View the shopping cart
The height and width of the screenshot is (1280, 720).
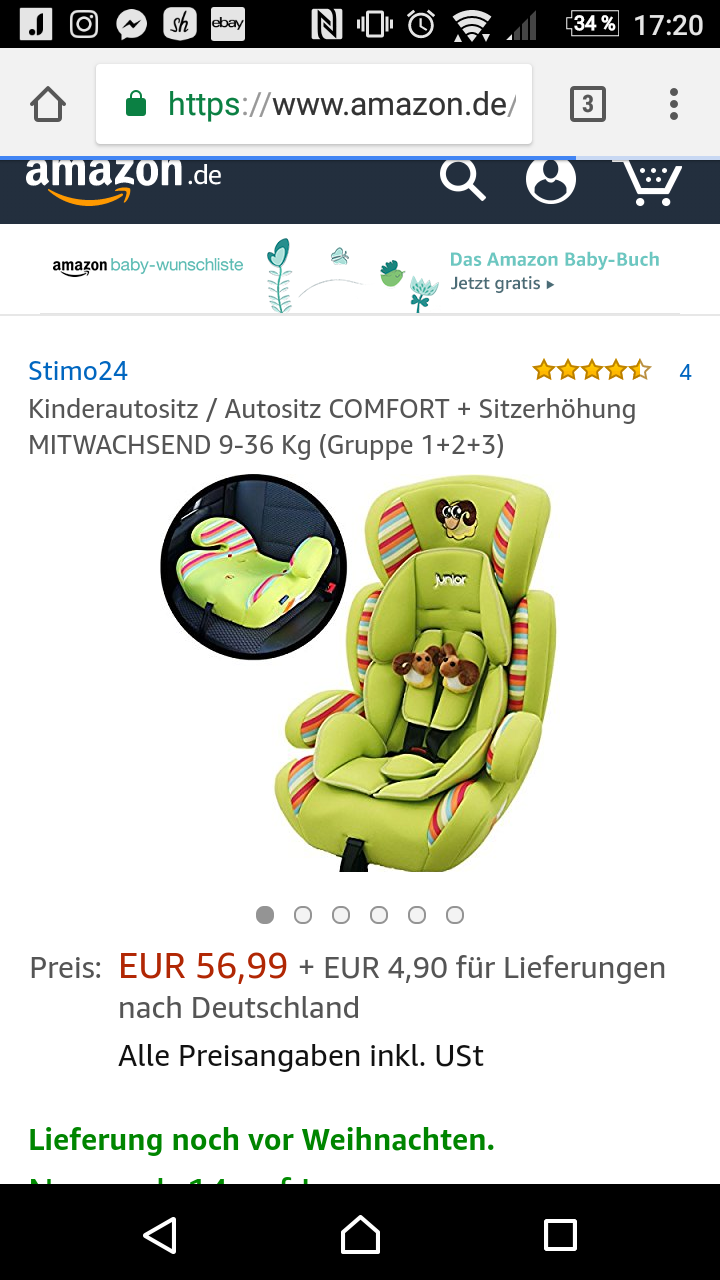[x=653, y=181]
